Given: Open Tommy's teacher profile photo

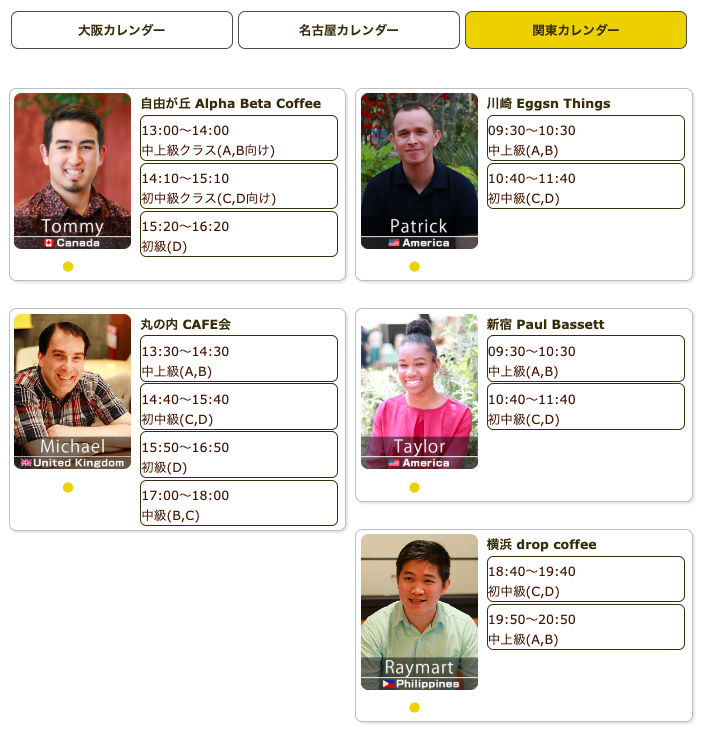Looking at the screenshot, I should (72, 171).
